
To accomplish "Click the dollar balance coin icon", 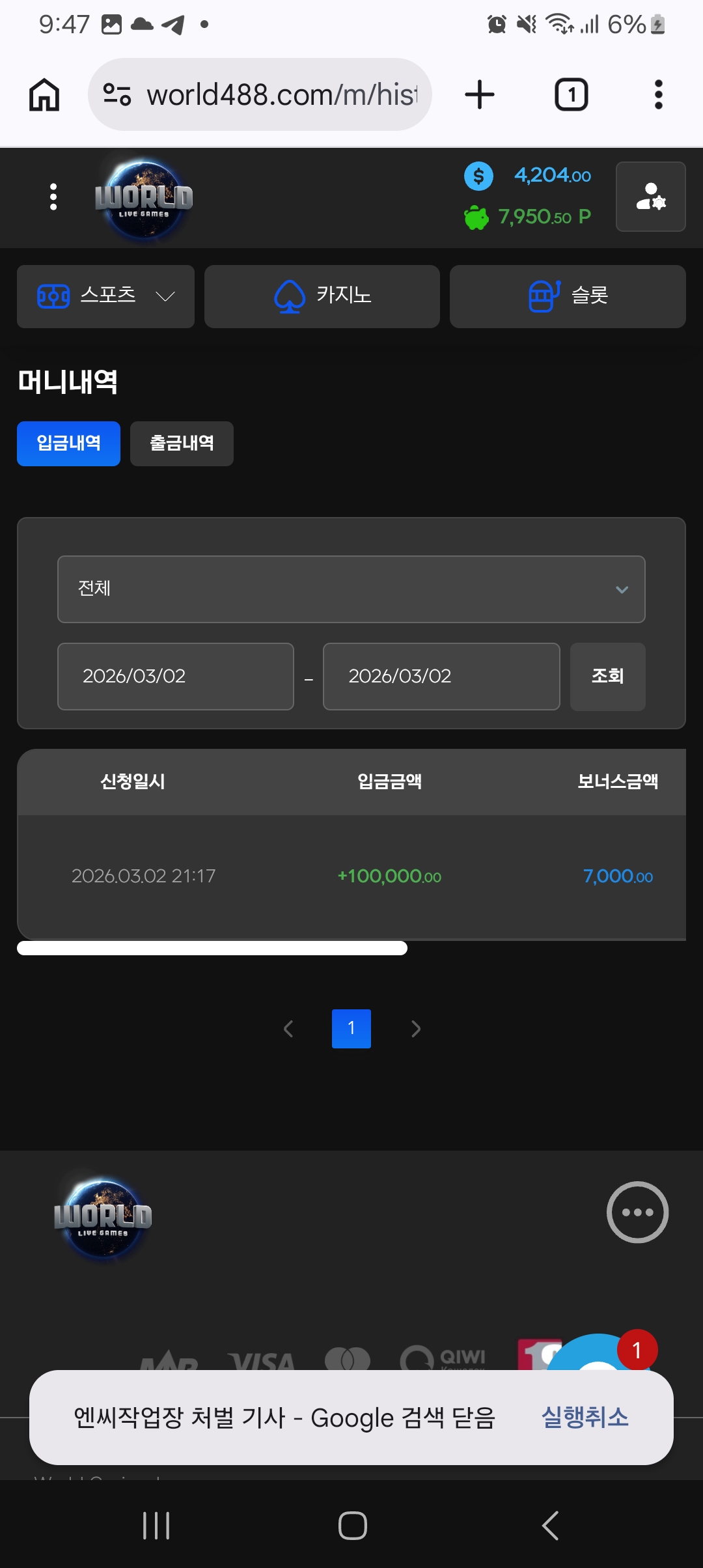I will point(477,176).
